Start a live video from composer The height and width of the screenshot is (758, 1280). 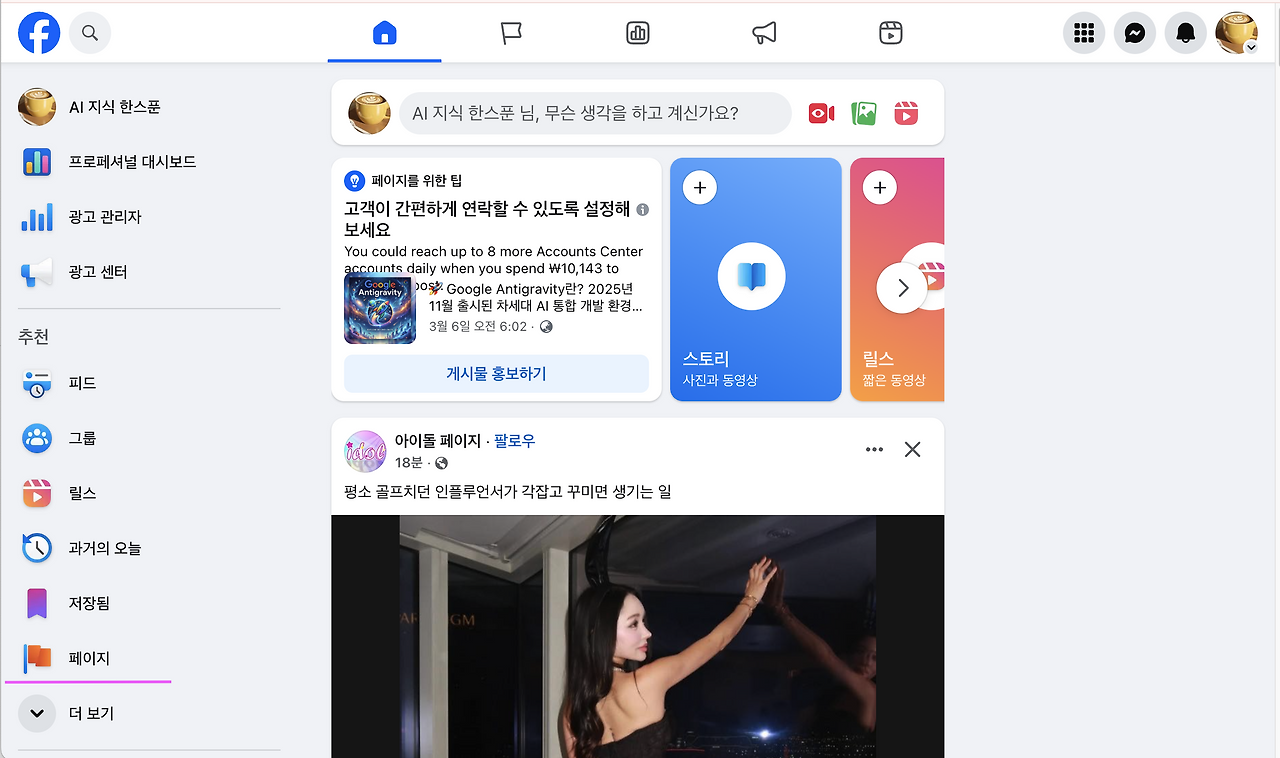pyautogui.click(x=821, y=113)
